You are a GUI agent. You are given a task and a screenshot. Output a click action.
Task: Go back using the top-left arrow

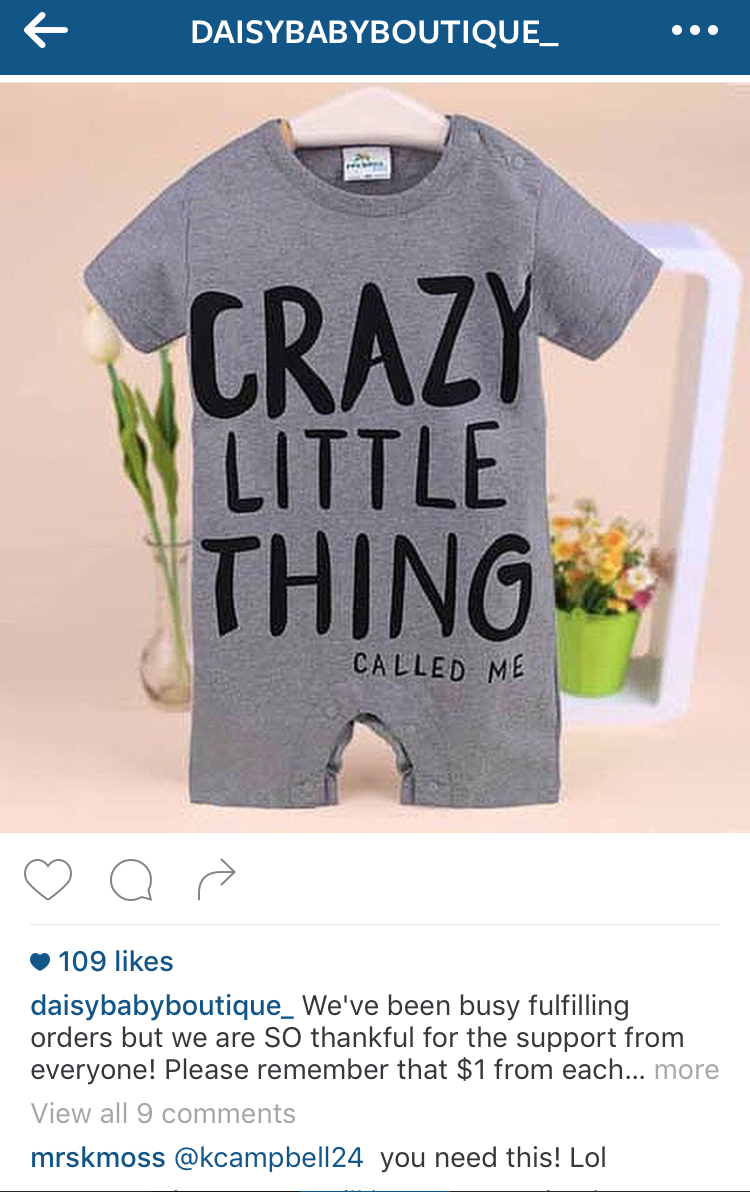click(x=46, y=32)
